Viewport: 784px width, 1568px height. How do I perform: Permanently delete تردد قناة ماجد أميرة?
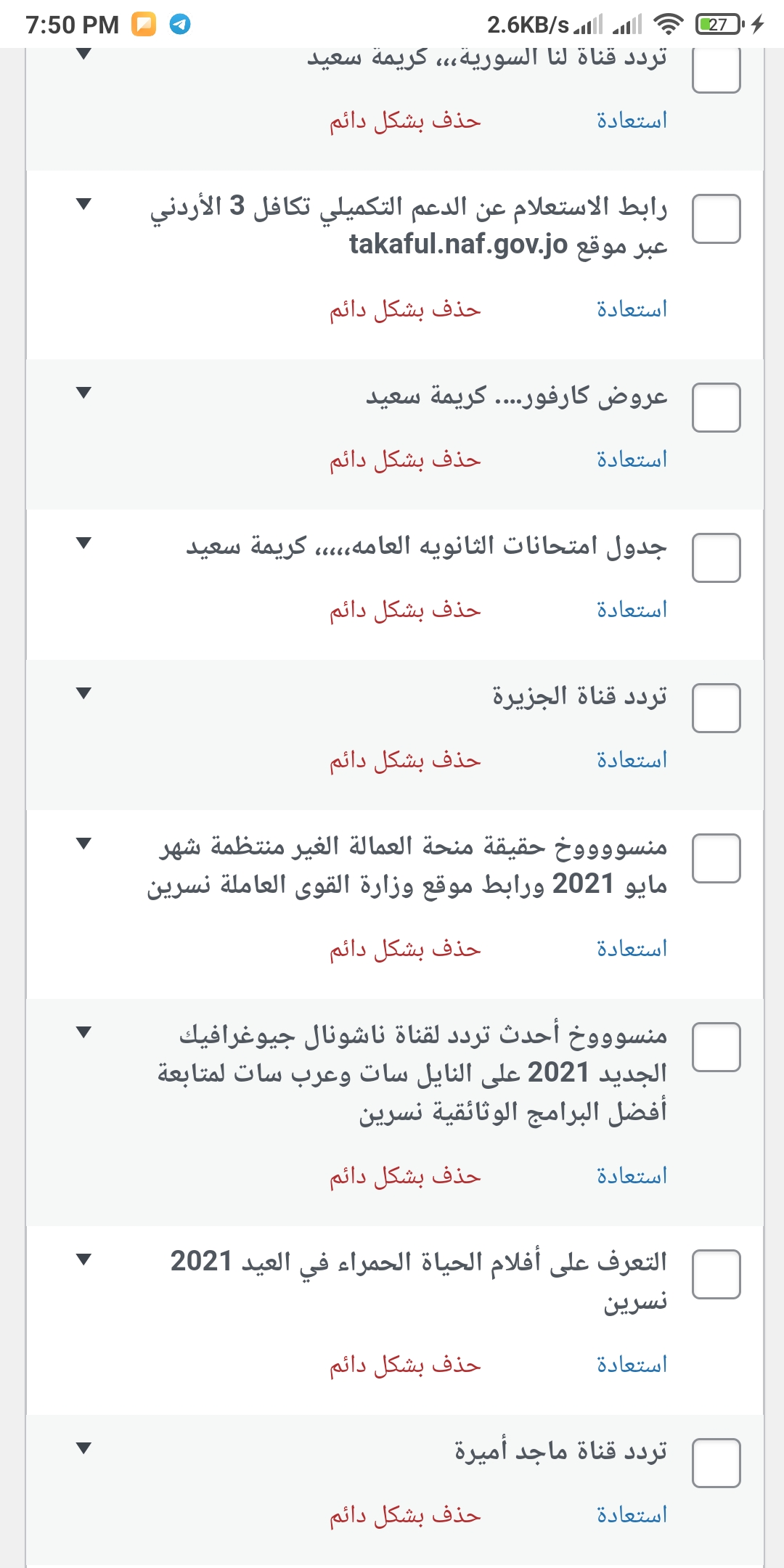click(x=405, y=1515)
